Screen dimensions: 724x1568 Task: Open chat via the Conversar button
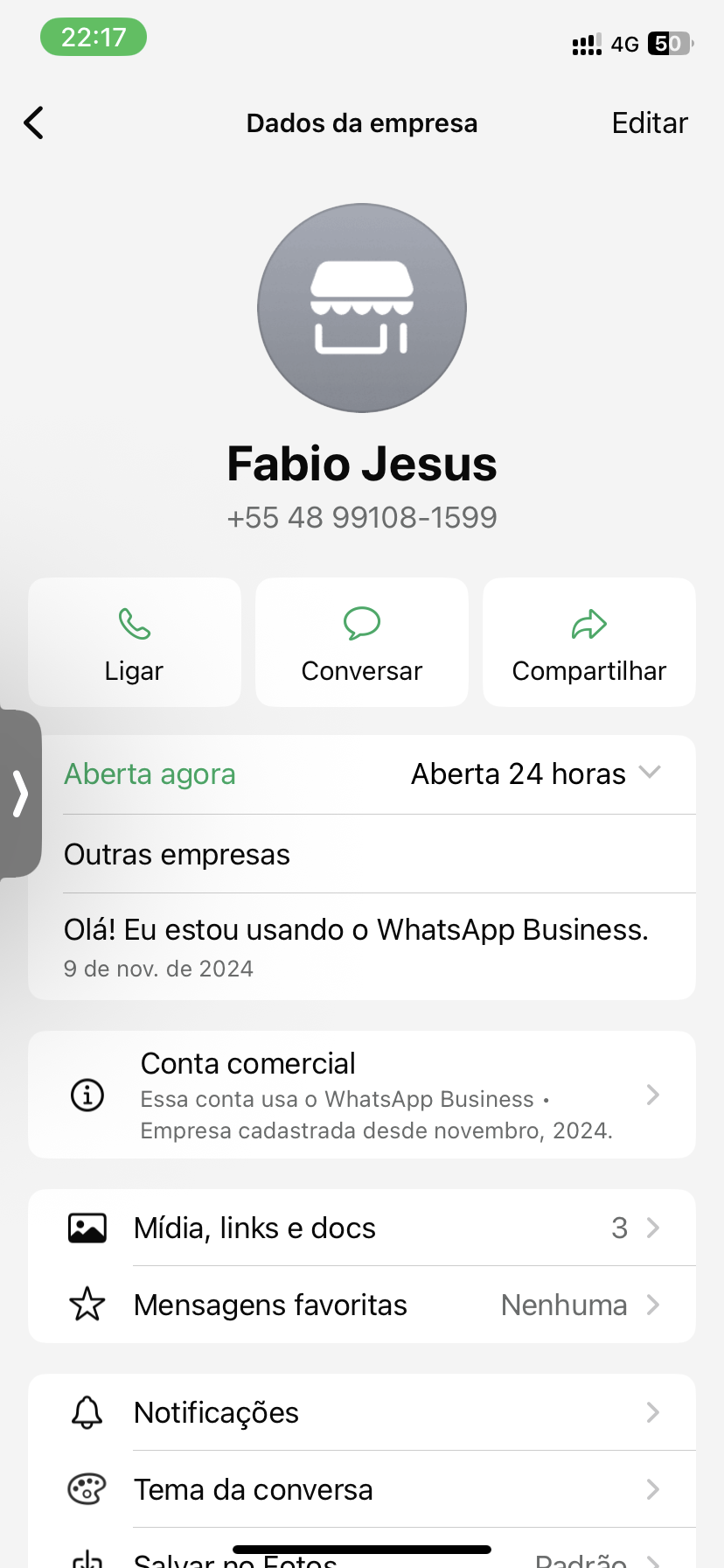362,642
